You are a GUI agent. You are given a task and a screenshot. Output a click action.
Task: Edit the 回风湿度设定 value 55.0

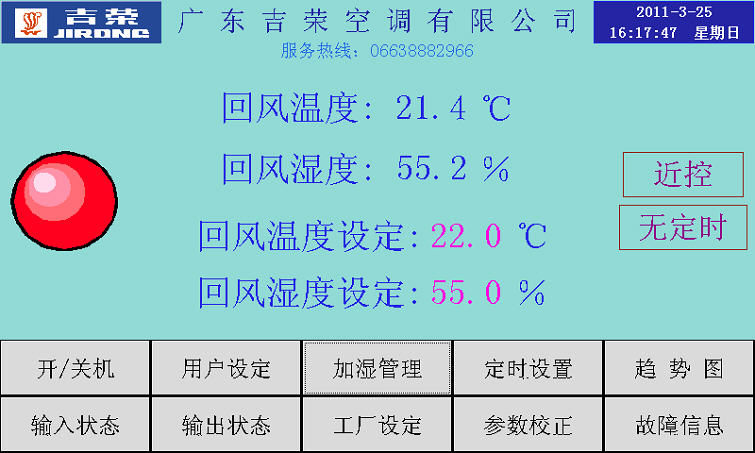click(466, 293)
